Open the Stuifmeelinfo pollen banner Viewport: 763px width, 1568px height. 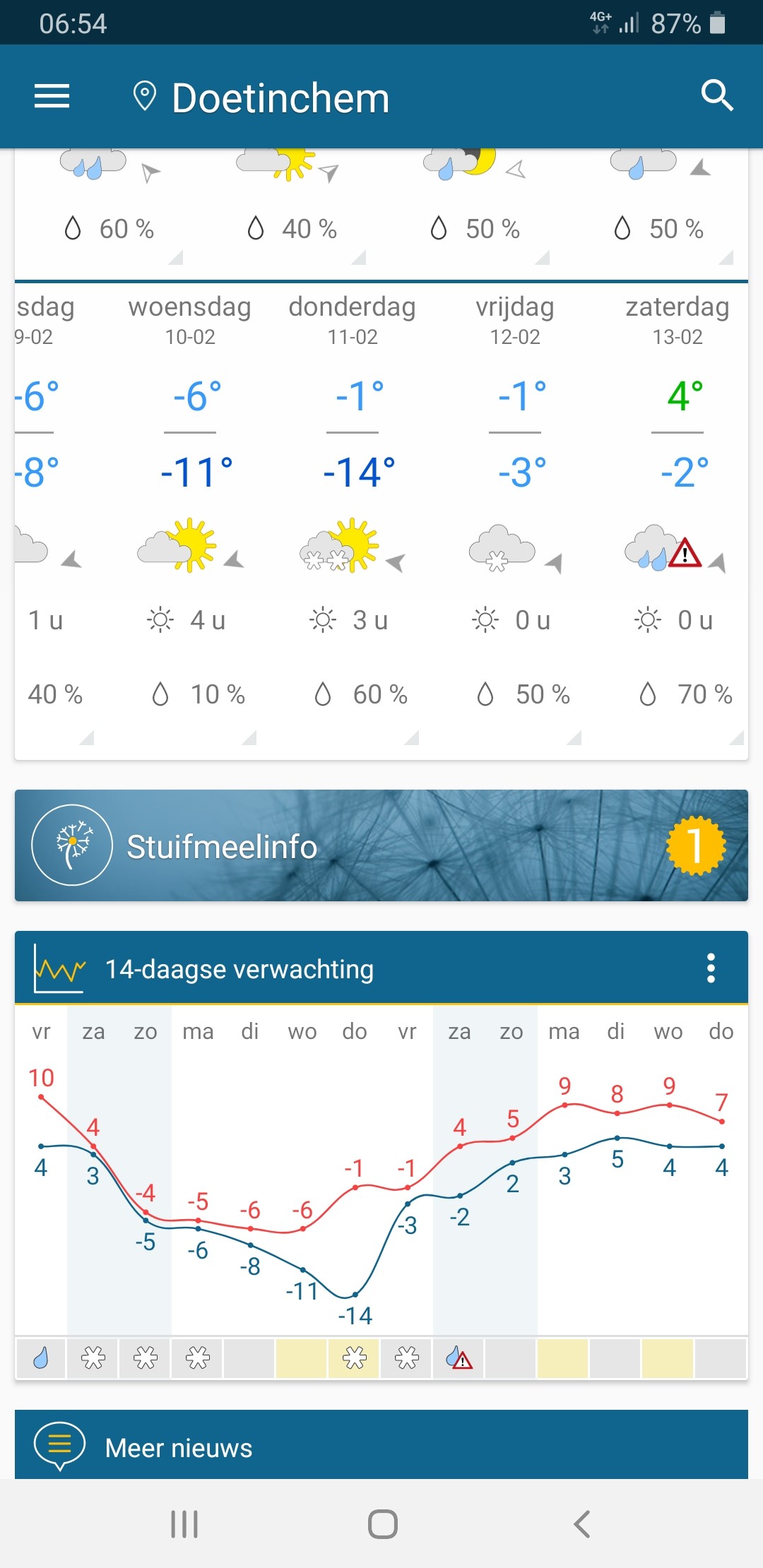[381, 845]
